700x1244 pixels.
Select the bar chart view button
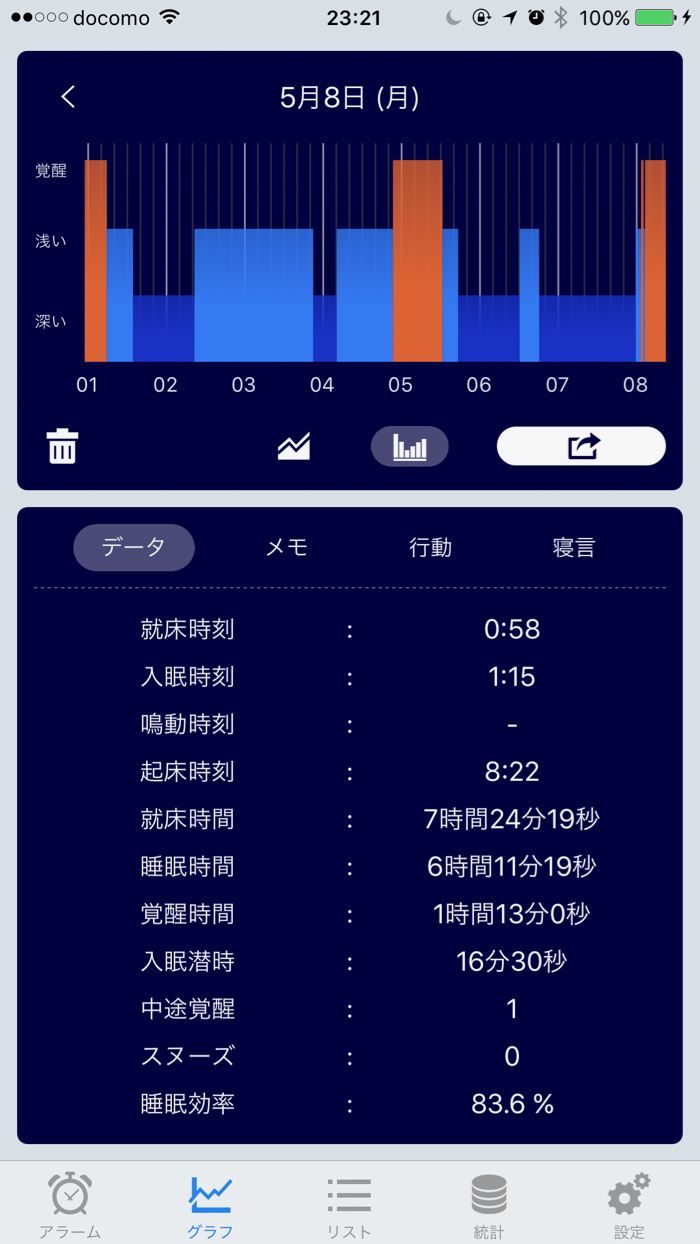coord(410,446)
